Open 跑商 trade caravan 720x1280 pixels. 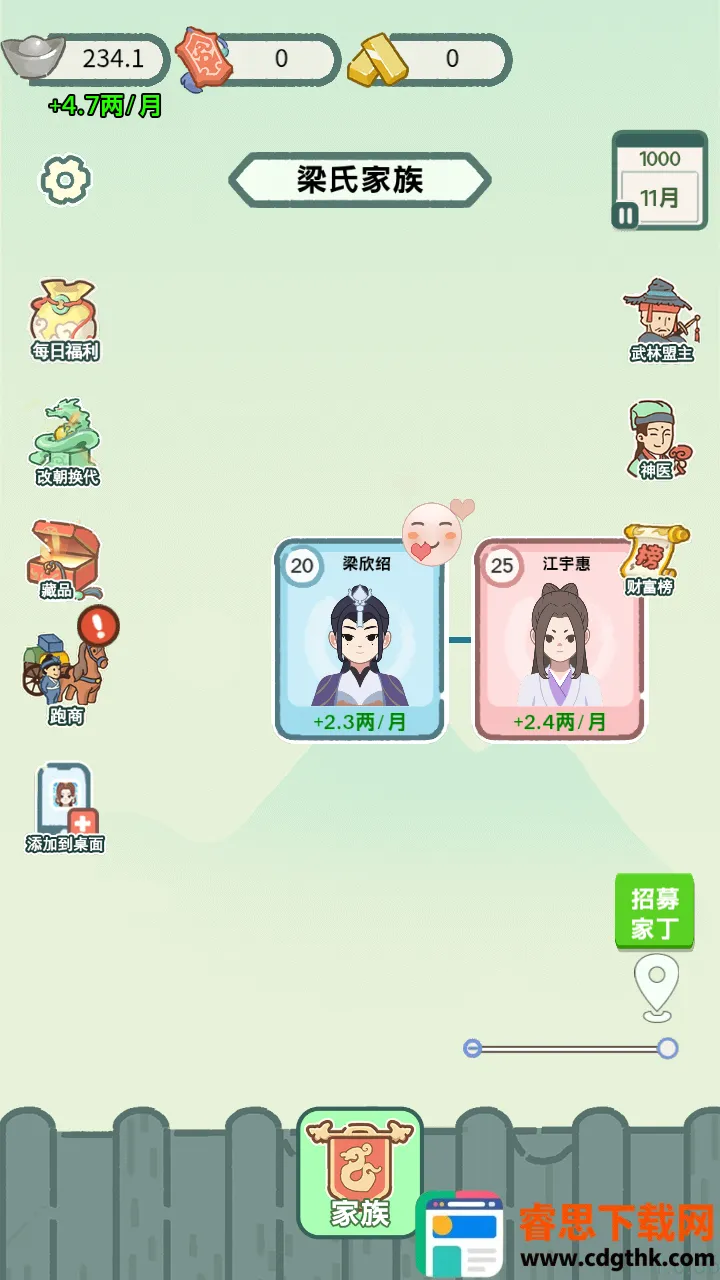coord(66,668)
